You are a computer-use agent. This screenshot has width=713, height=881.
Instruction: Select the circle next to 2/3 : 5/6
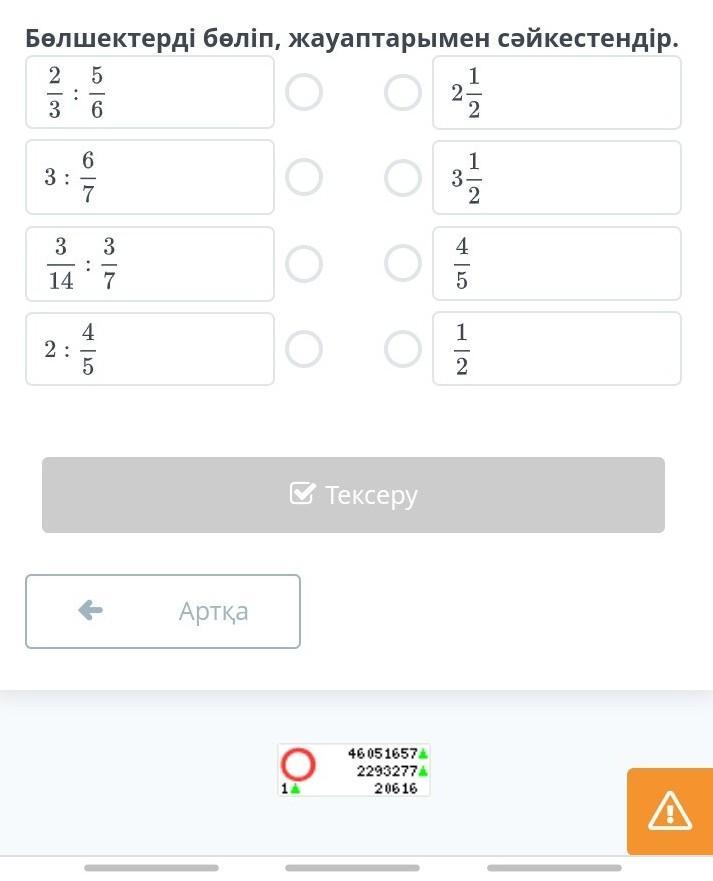coord(304,92)
